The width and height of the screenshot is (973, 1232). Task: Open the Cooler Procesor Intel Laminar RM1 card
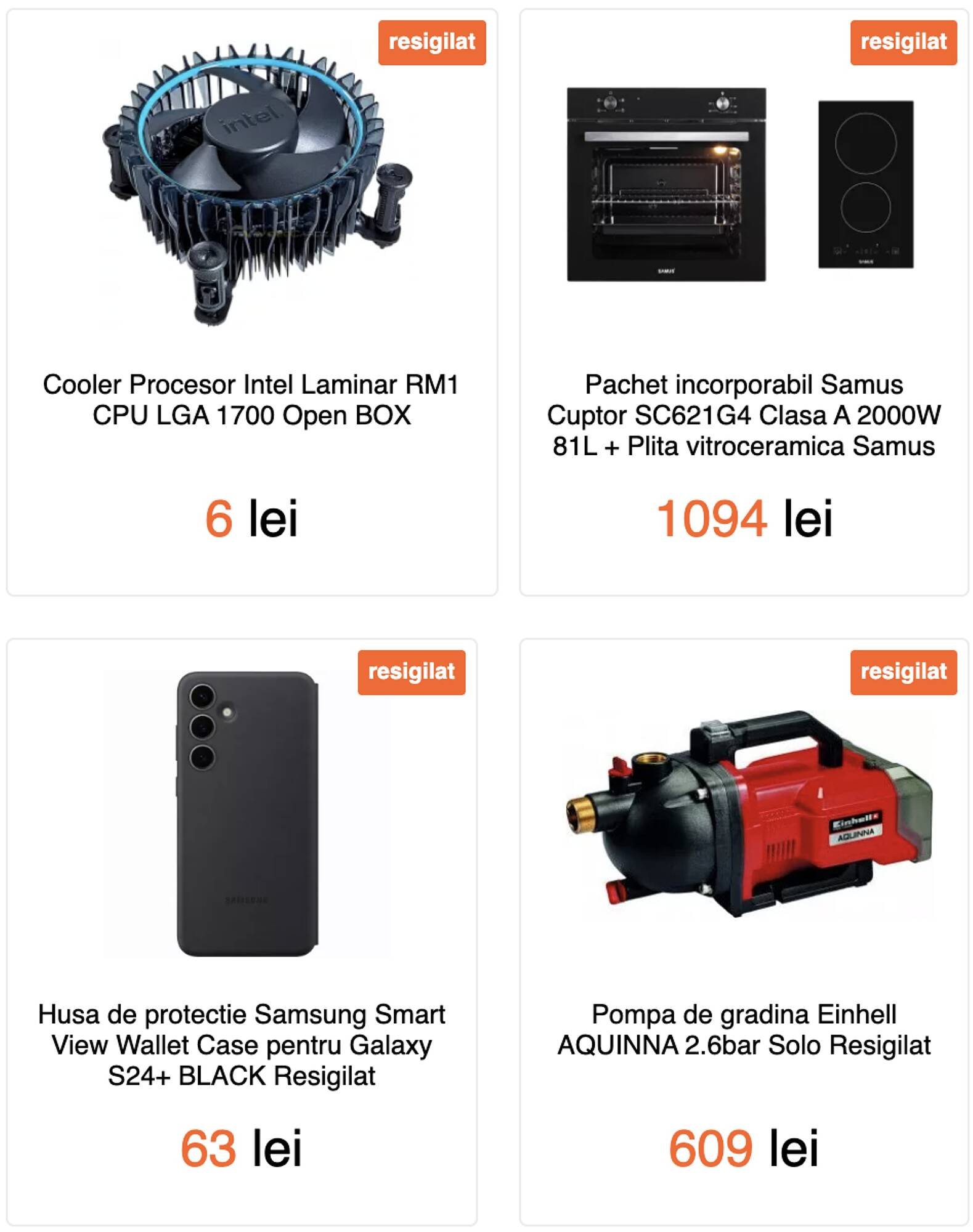[252, 302]
